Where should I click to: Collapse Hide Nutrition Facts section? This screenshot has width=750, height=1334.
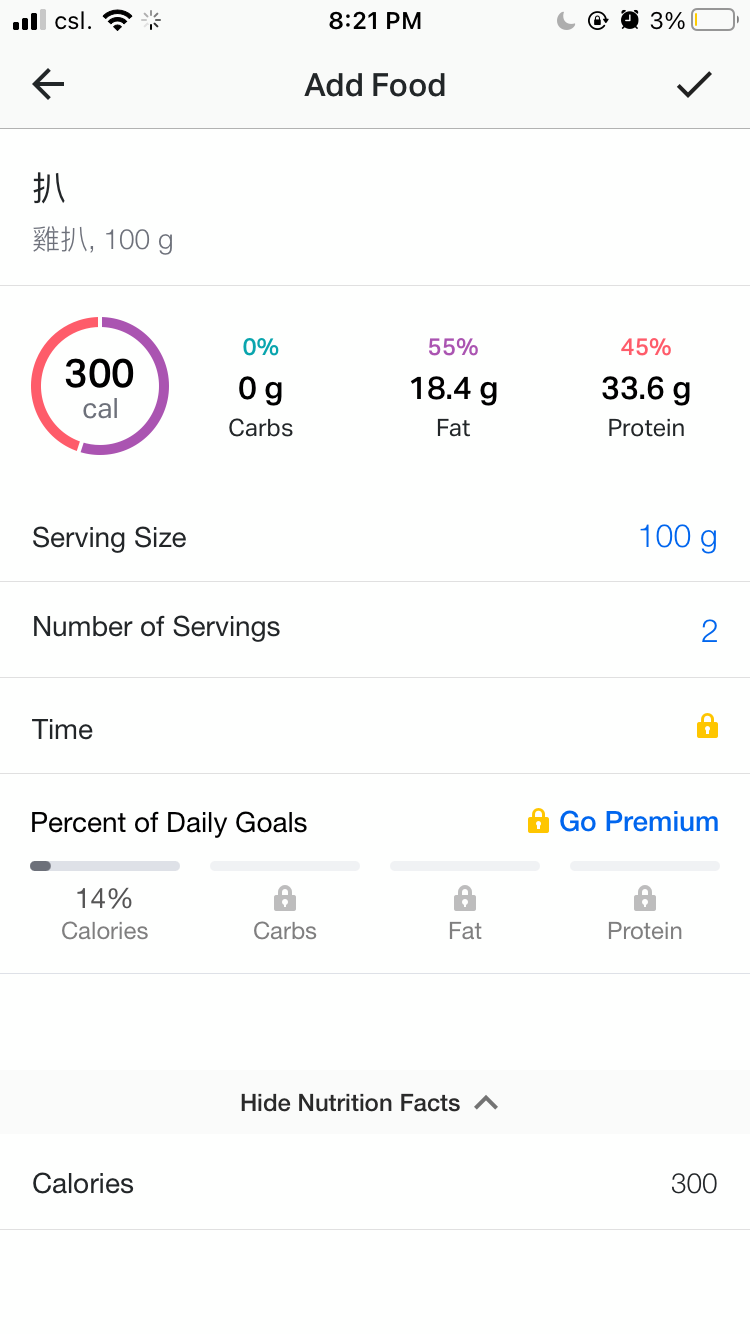point(369,1103)
